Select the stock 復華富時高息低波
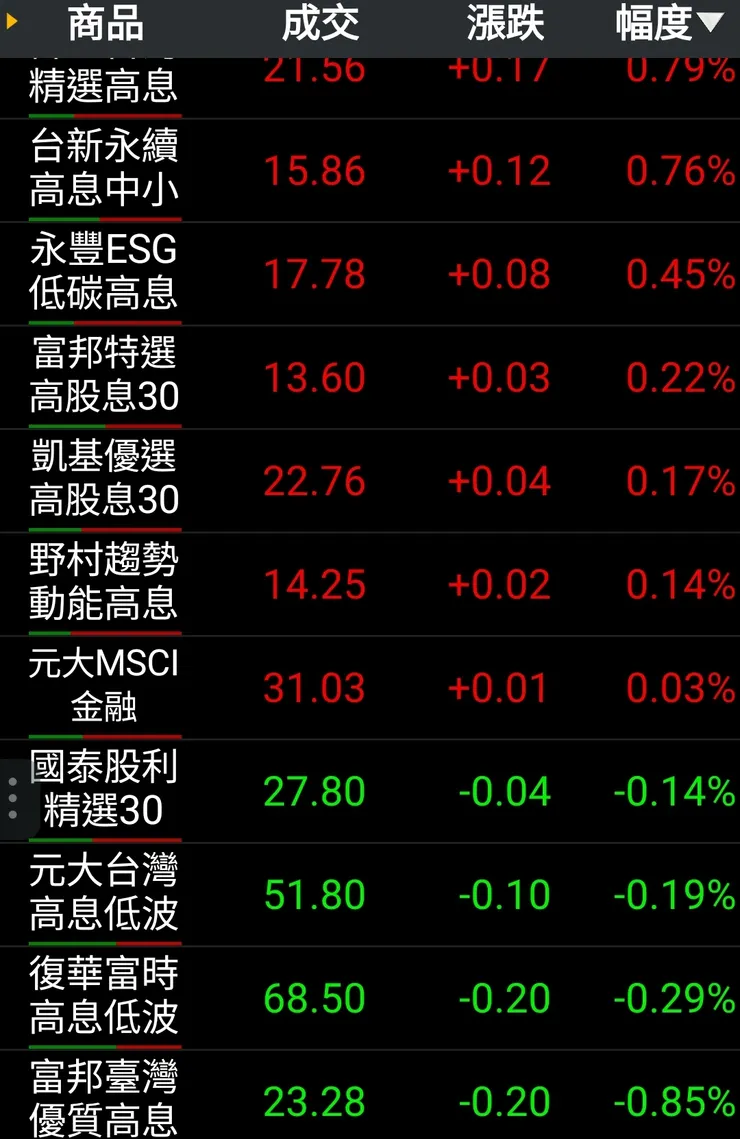740x1139 pixels. tap(103, 998)
